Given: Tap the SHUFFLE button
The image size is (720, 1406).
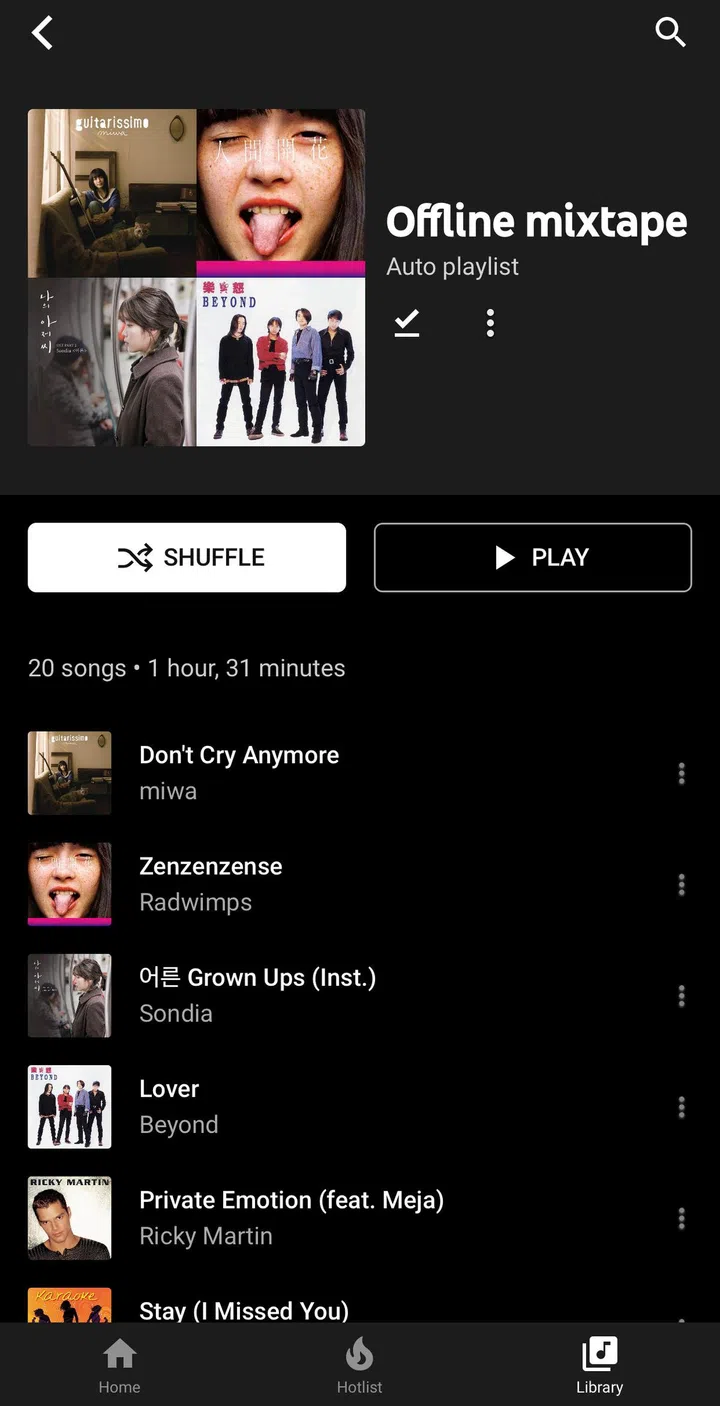Looking at the screenshot, I should (187, 557).
